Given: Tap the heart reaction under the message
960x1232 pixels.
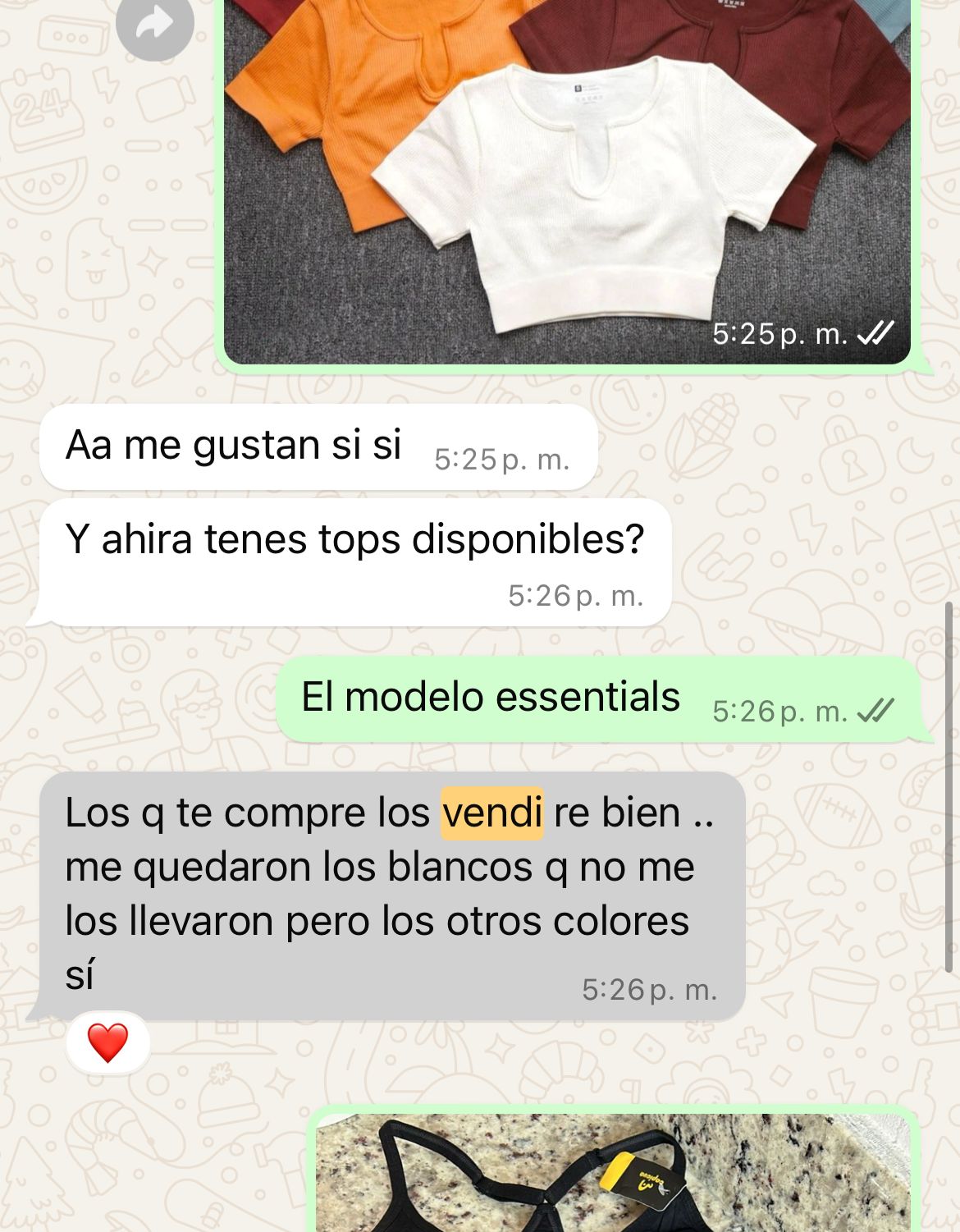Looking at the screenshot, I should 107,1042.
